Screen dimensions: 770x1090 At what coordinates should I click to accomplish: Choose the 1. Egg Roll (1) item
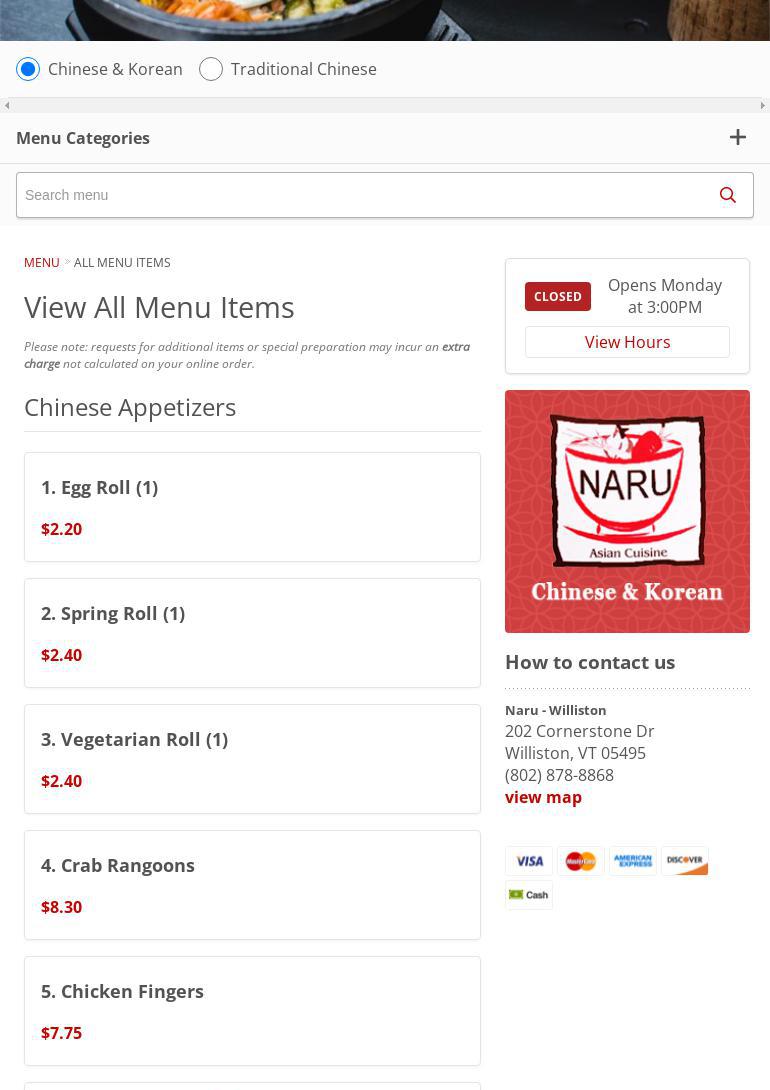click(252, 506)
